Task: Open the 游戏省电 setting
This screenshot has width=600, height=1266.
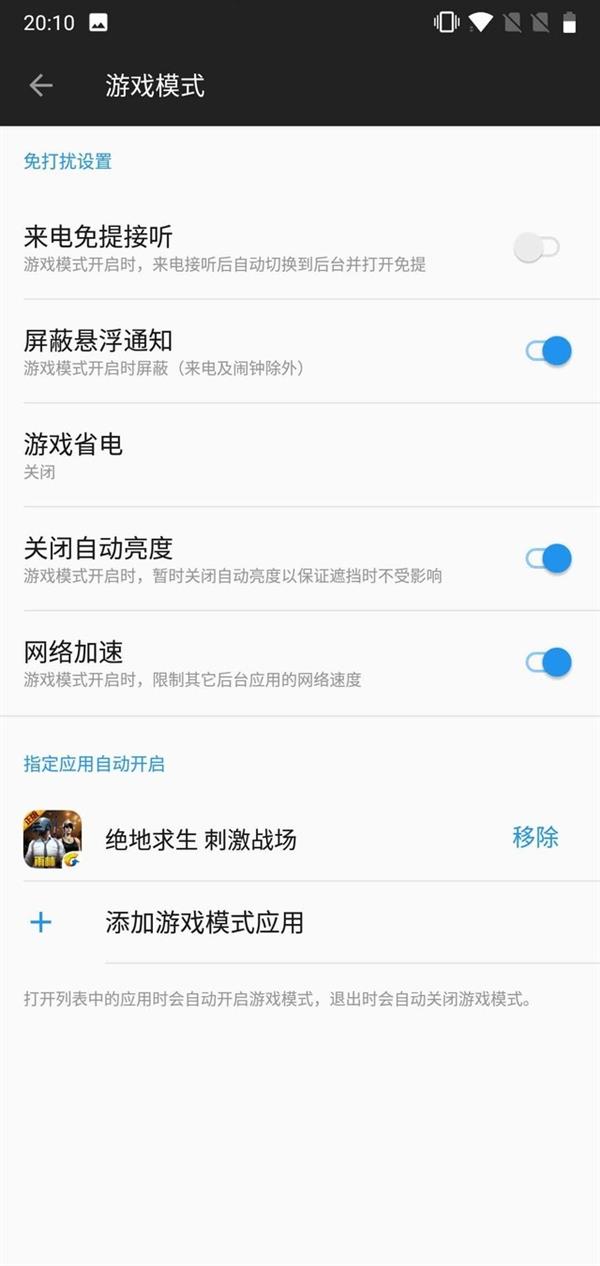Action: pos(300,455)
